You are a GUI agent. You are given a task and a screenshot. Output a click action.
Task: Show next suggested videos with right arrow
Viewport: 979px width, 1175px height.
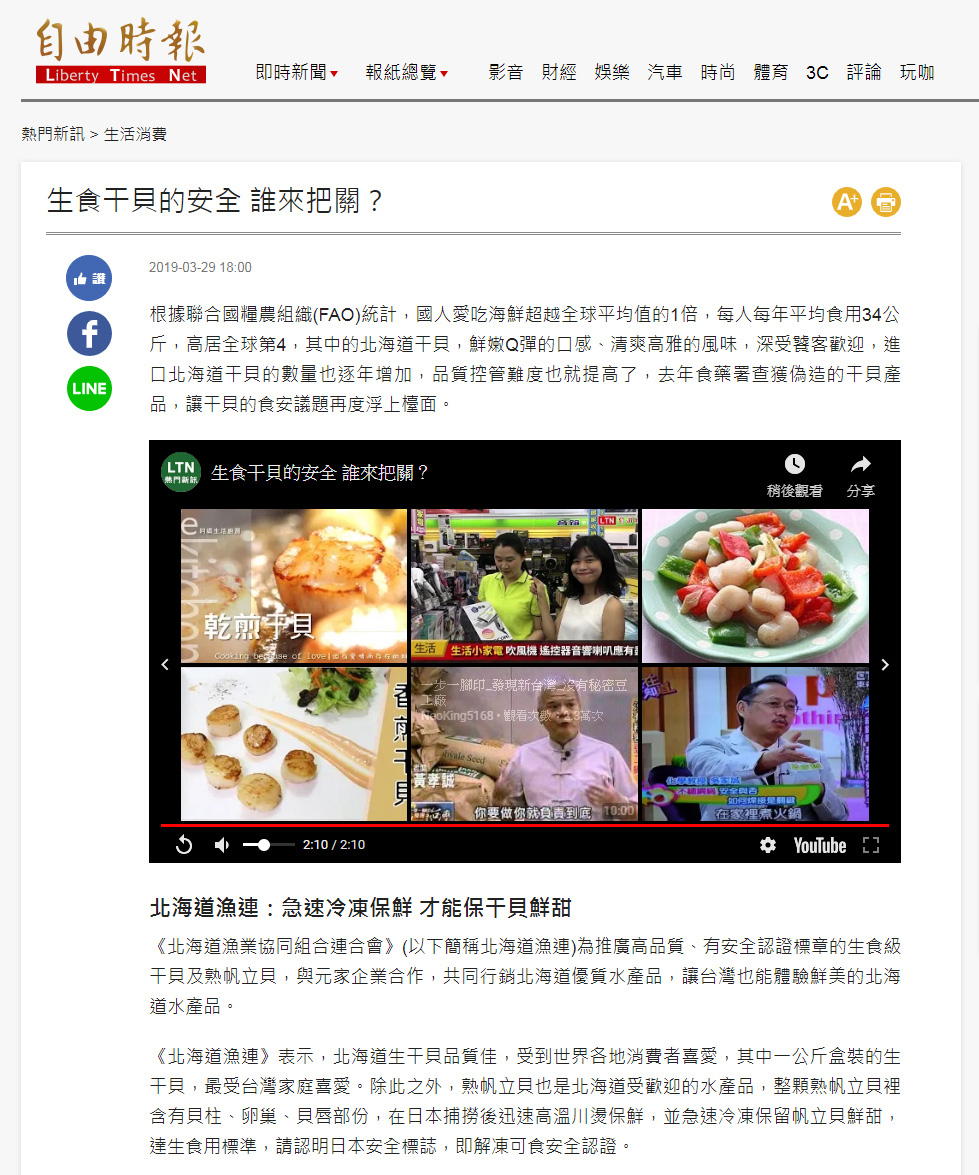pos(884,665)
